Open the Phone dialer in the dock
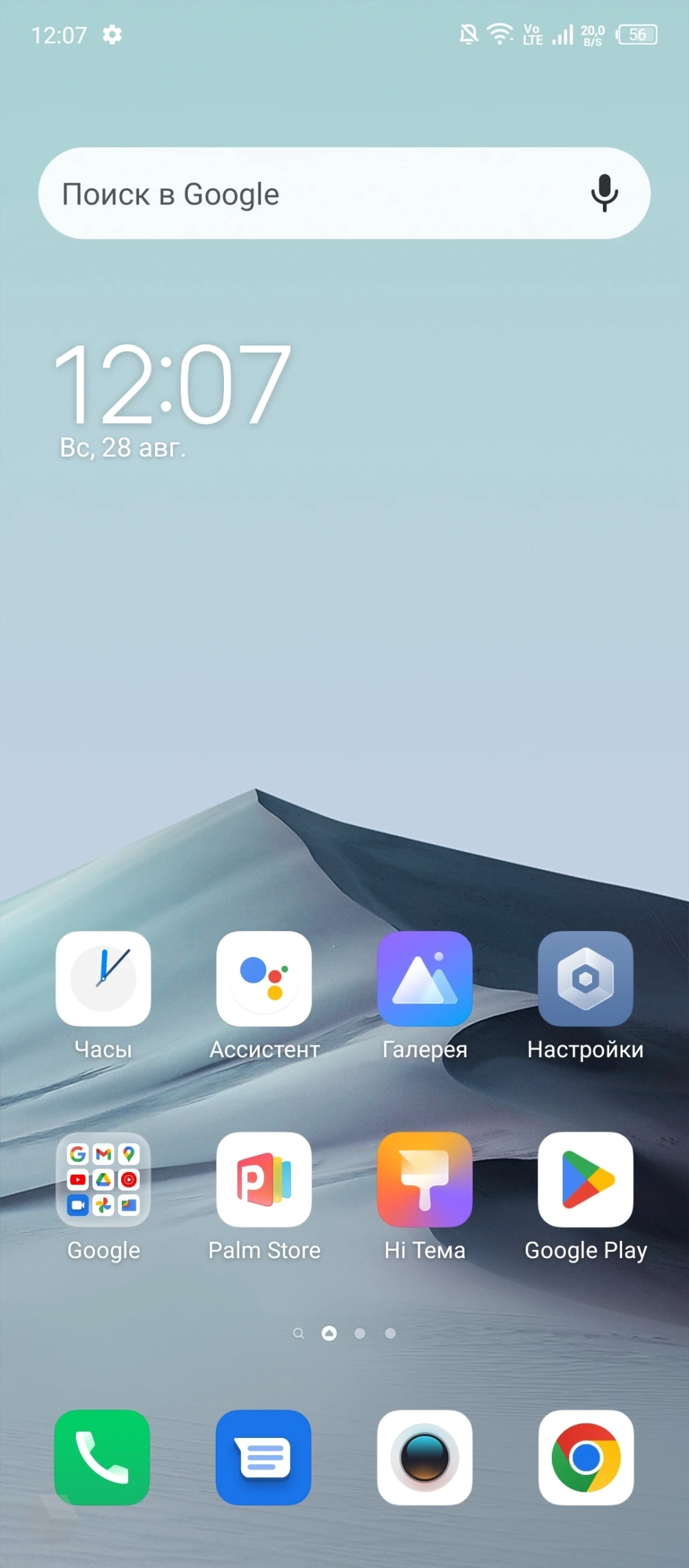Image resolution: width=689 pixels, height=1568 pixels. tap(102, 1457)
